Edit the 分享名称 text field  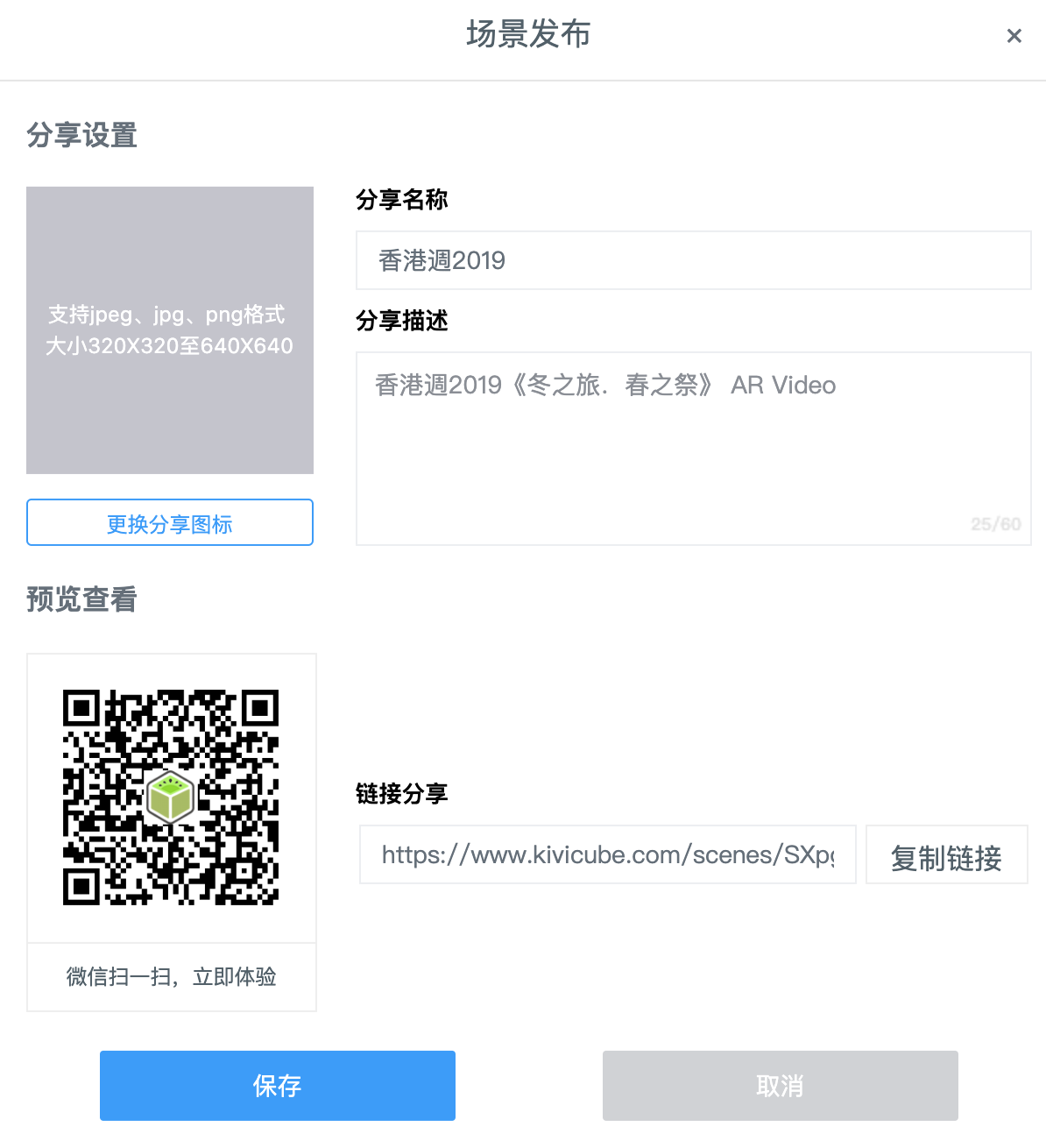(693, 260)
